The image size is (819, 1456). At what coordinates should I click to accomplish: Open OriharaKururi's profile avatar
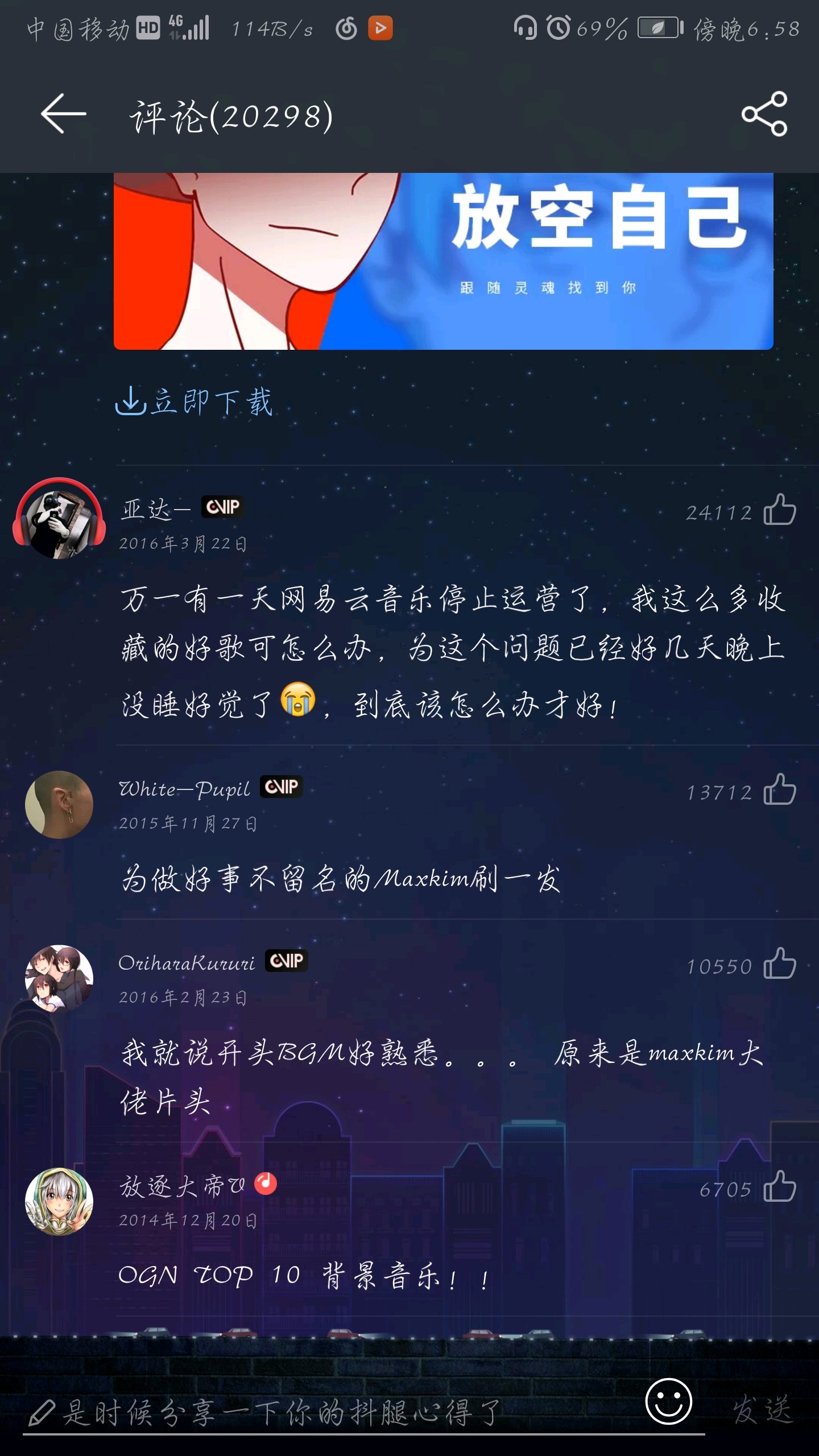tap(59, 979)
